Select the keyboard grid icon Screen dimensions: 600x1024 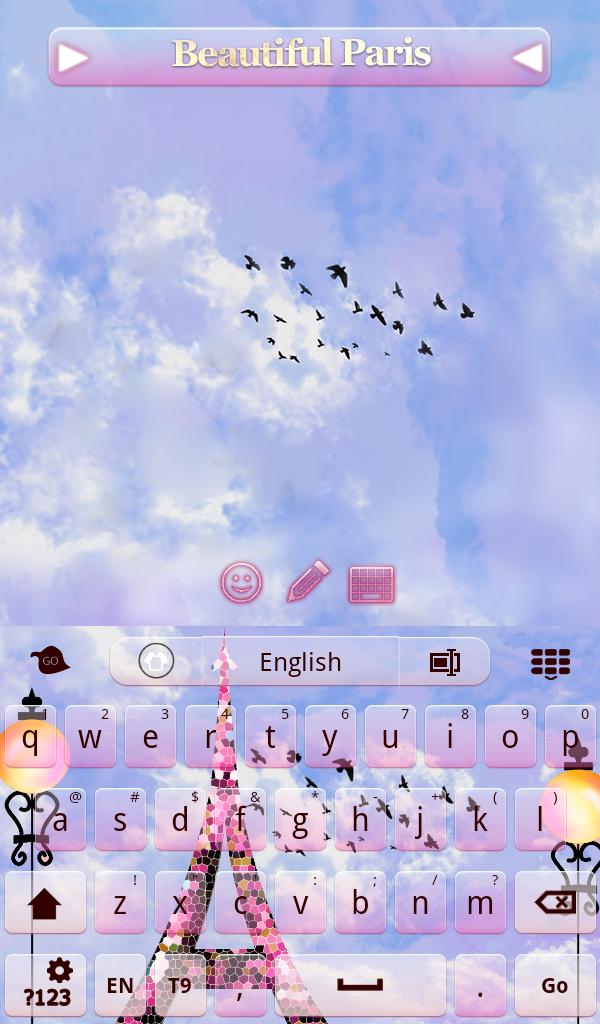(x=371, y=584)
